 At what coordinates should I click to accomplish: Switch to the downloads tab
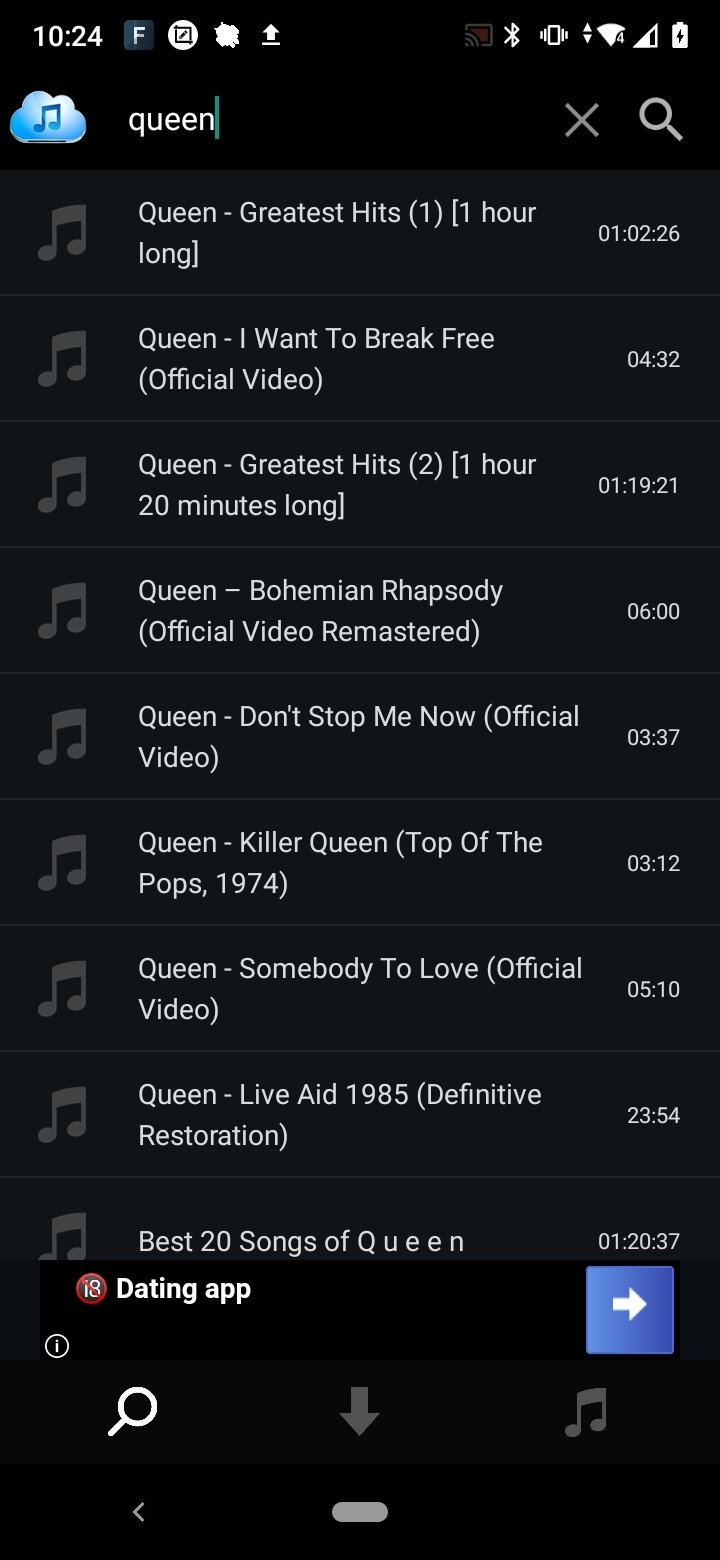pyautogui.click(x=359, y=1412)
